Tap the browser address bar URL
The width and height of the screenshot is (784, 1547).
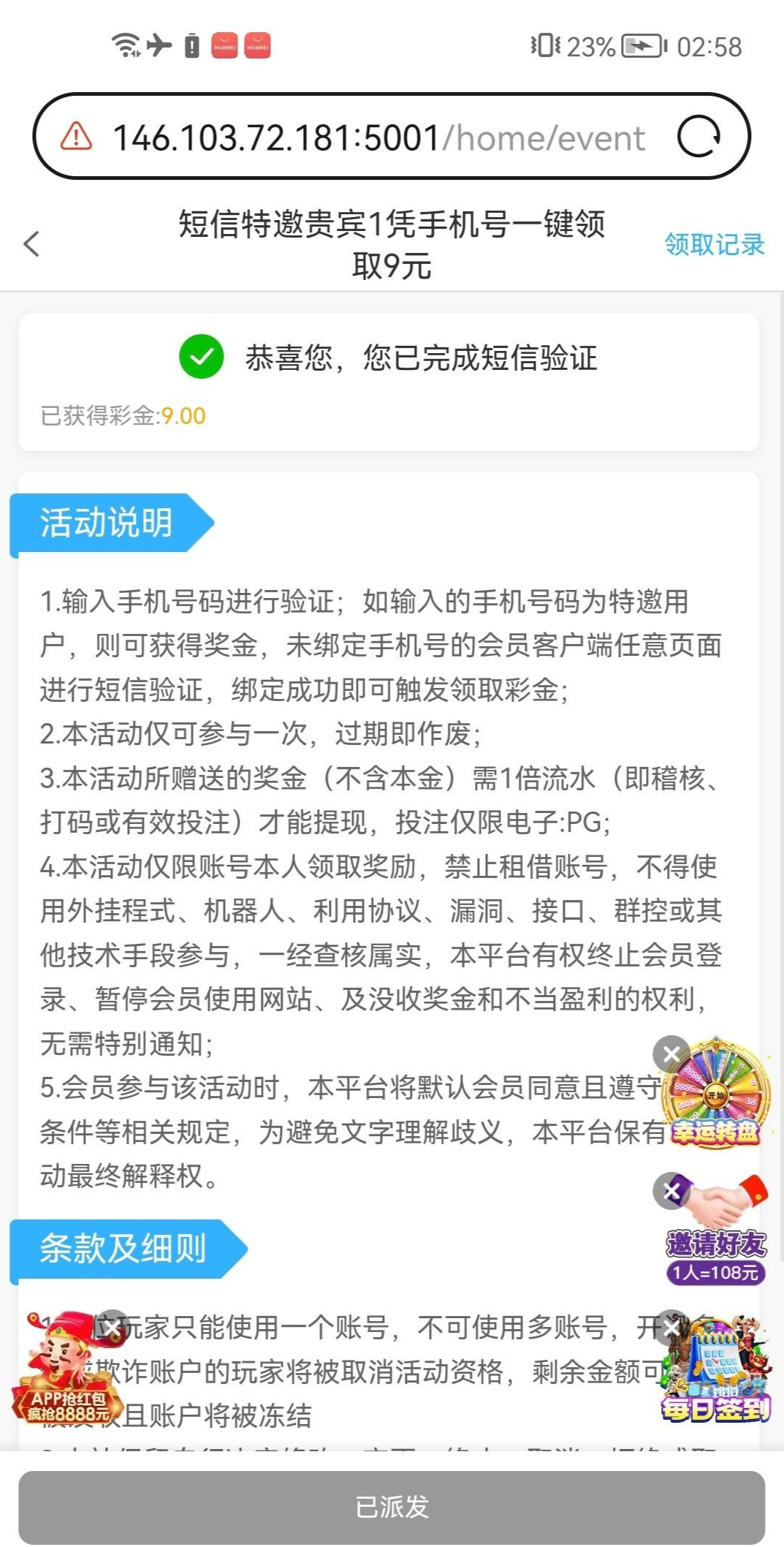(378, 138)
